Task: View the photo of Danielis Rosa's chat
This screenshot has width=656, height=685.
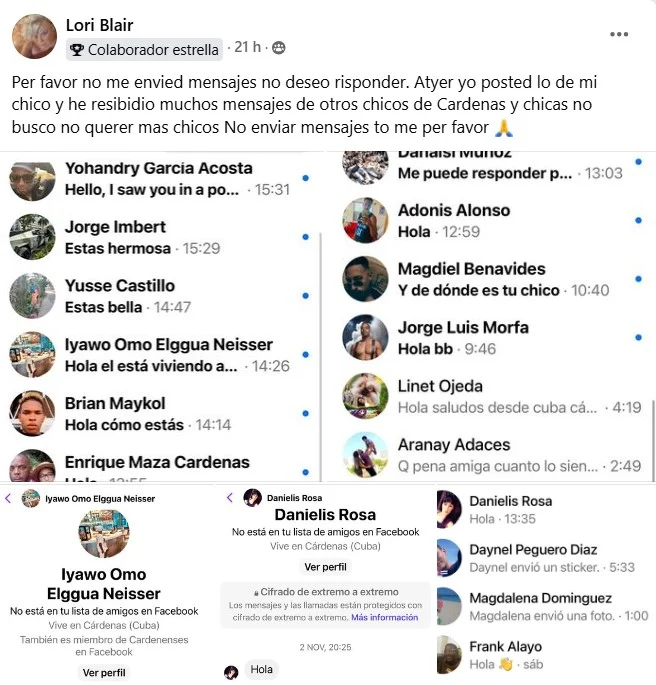Action: (x=325, y=585)
